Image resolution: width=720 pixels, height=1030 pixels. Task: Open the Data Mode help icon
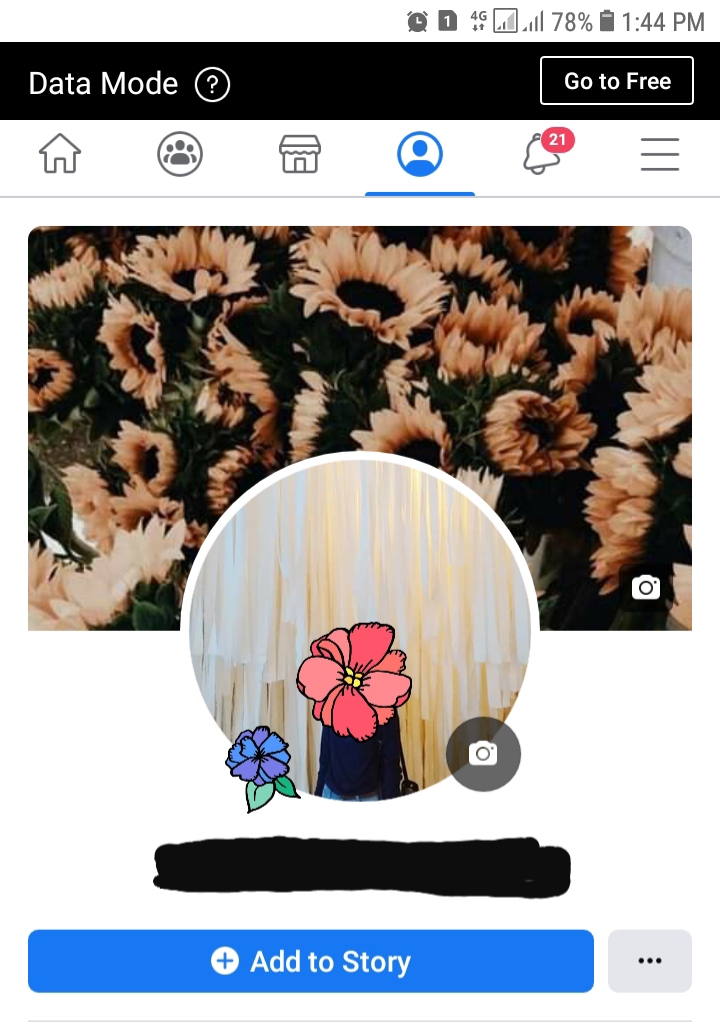[212, 84]
